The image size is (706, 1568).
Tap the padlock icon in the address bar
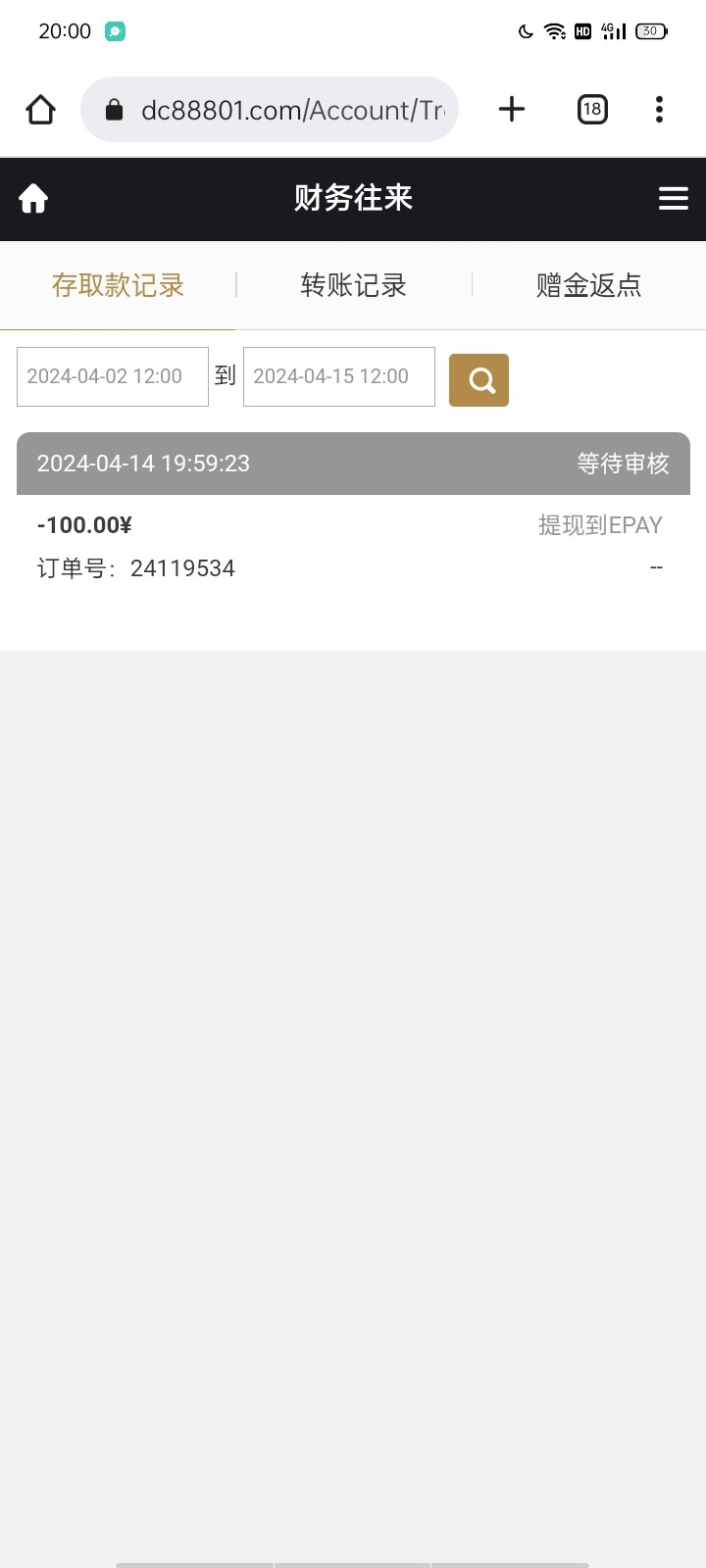tap(118, 109)
